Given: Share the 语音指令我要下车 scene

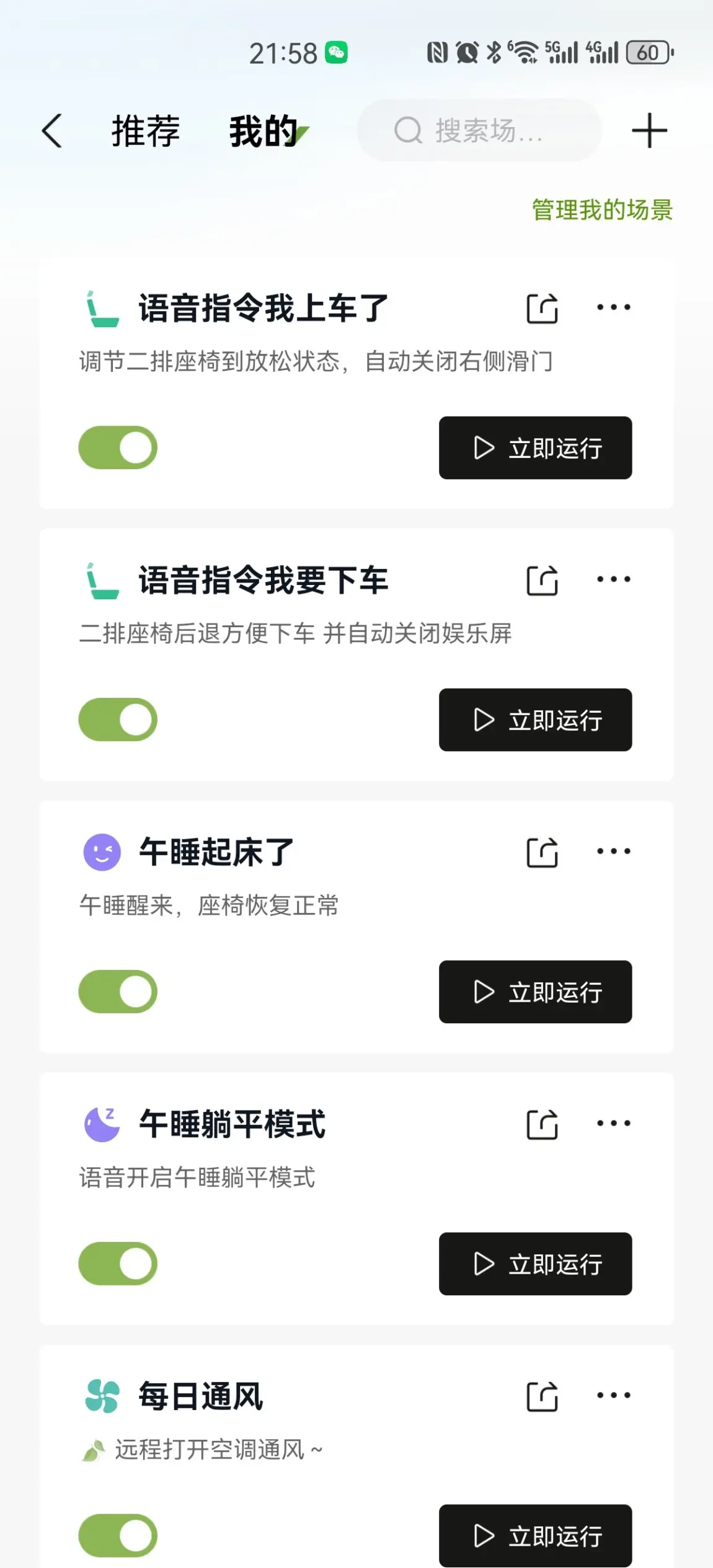Looking at the screenshot, I should (x=542, y=581).
